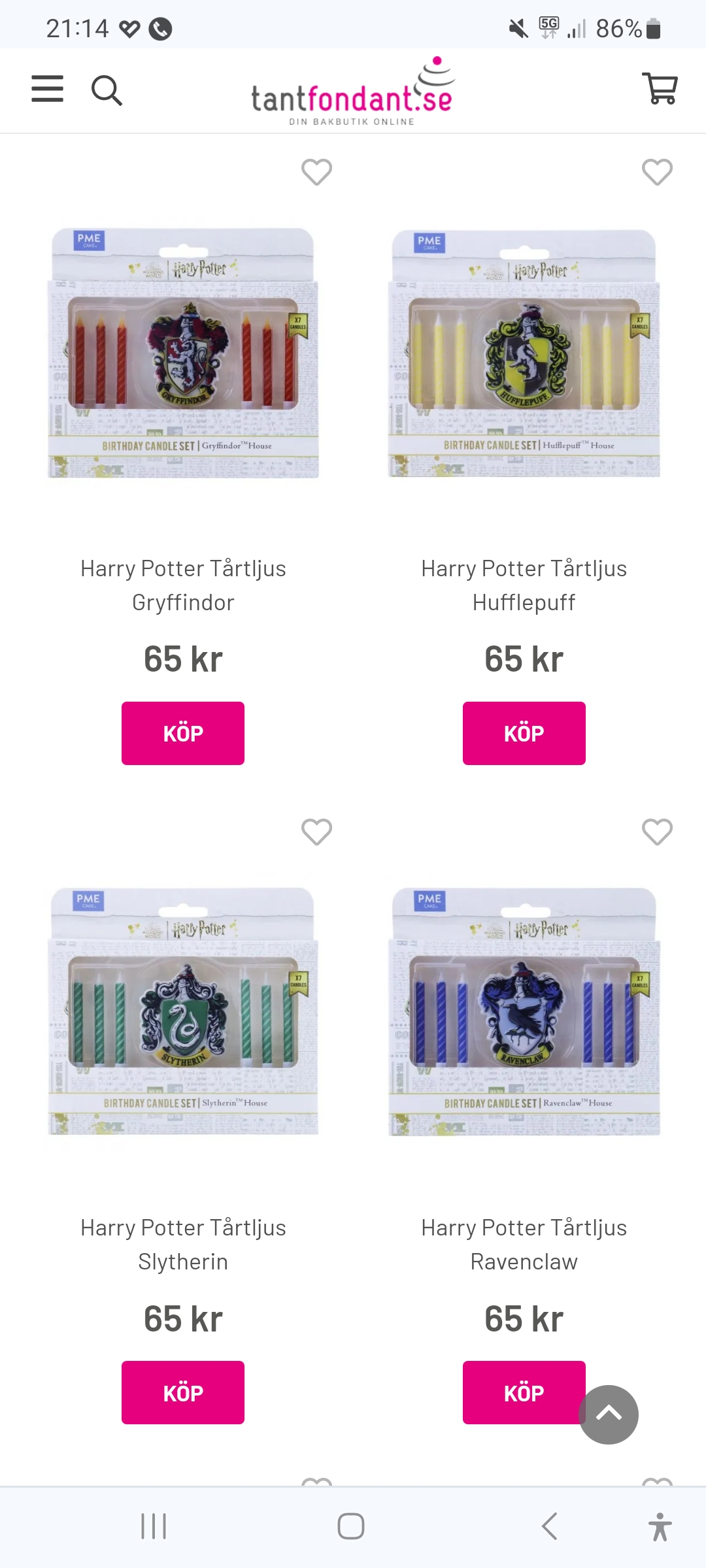This screenshot has width=706, height=1568.
Task: Purchase the Ravenclaw candles via KÖP
Action: [516, 1392]
